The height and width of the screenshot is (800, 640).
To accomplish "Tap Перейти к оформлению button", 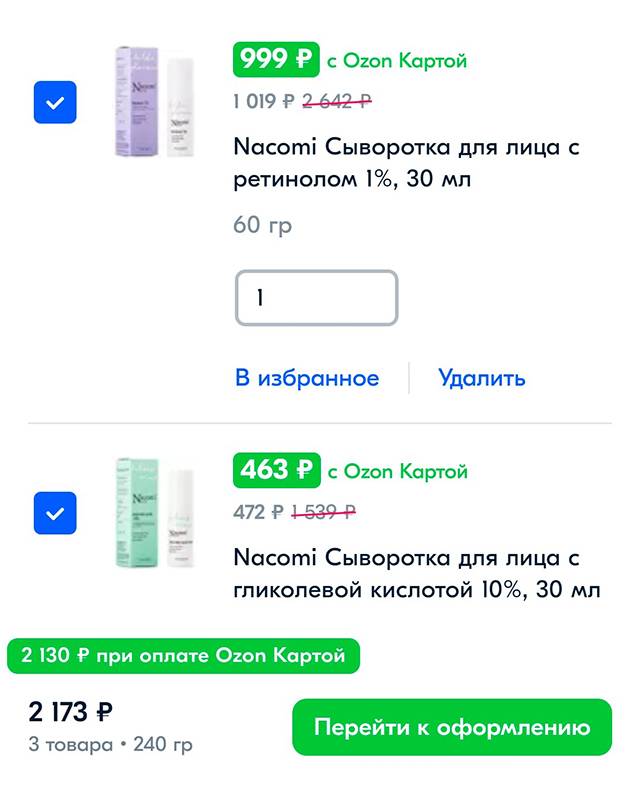I will pyautogui.click(x=451, y=727).
